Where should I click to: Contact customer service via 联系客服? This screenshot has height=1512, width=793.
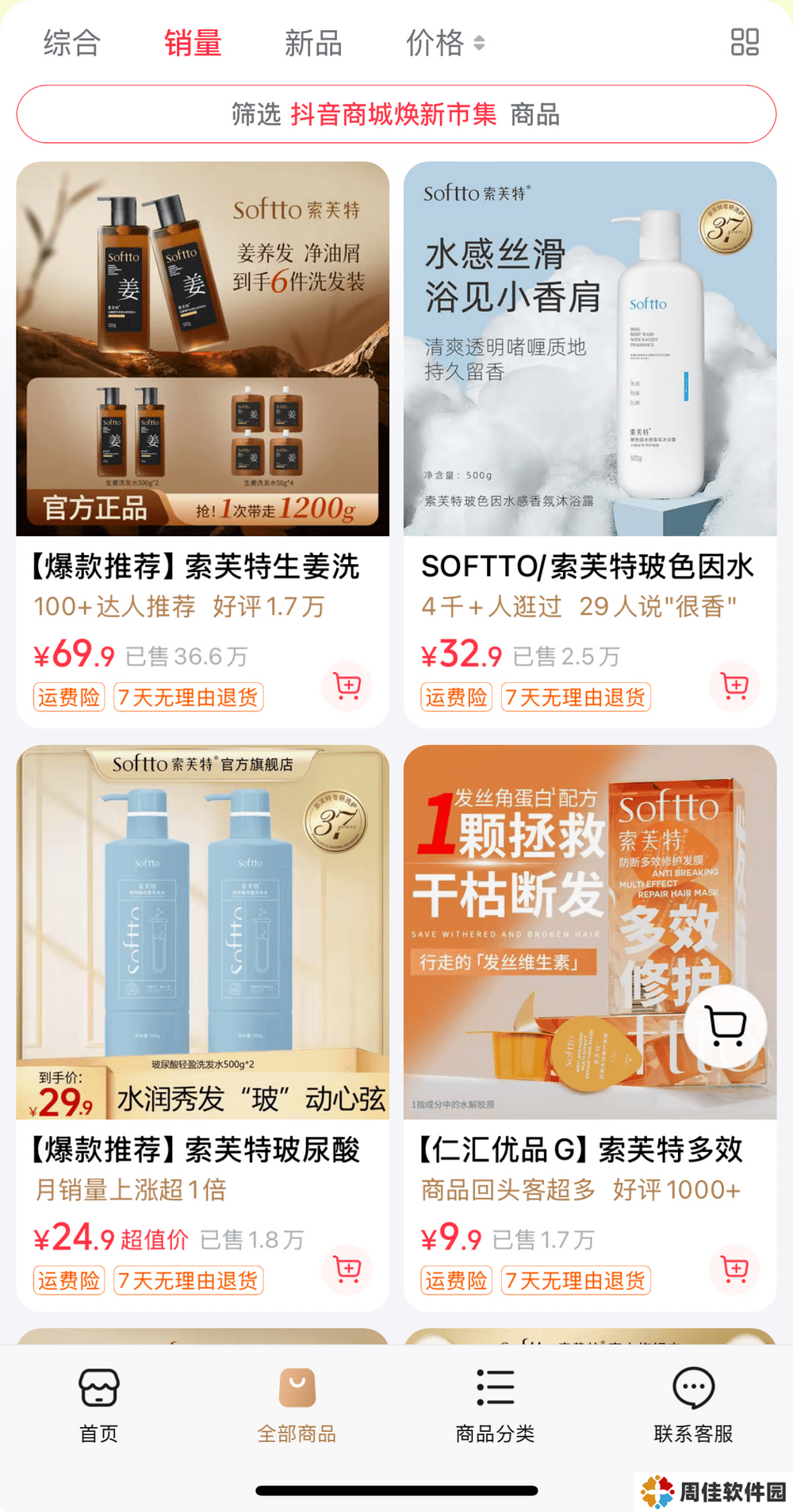point(693,1405)
